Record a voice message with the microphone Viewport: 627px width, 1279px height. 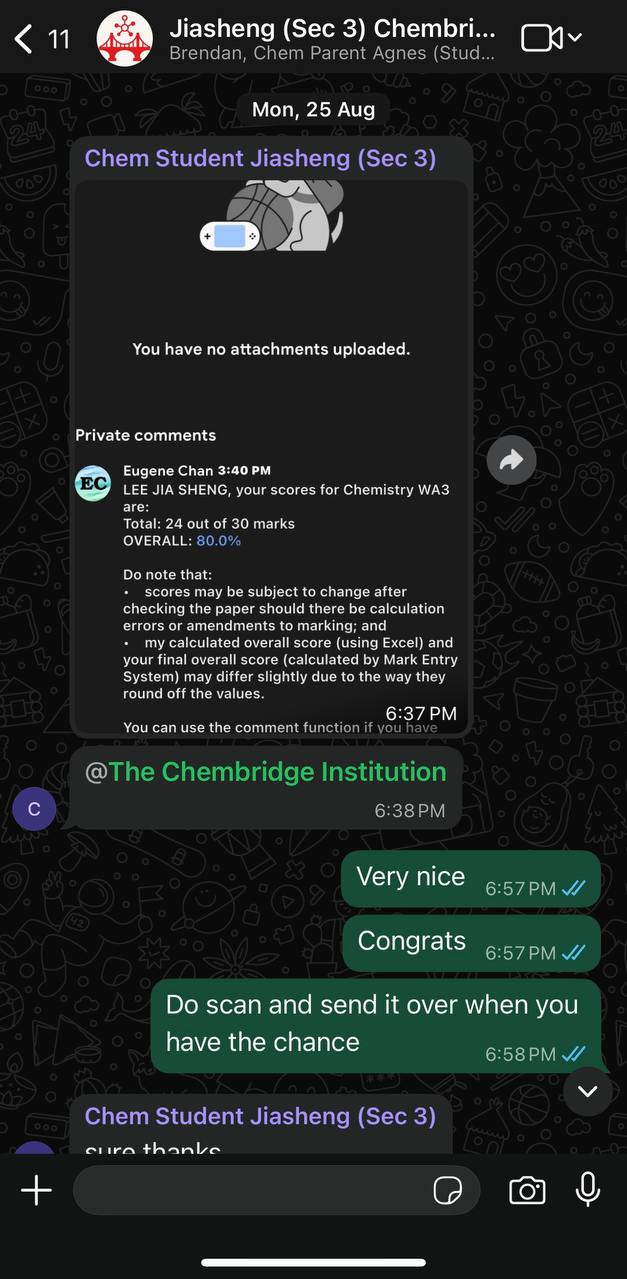pos(588,1190)
